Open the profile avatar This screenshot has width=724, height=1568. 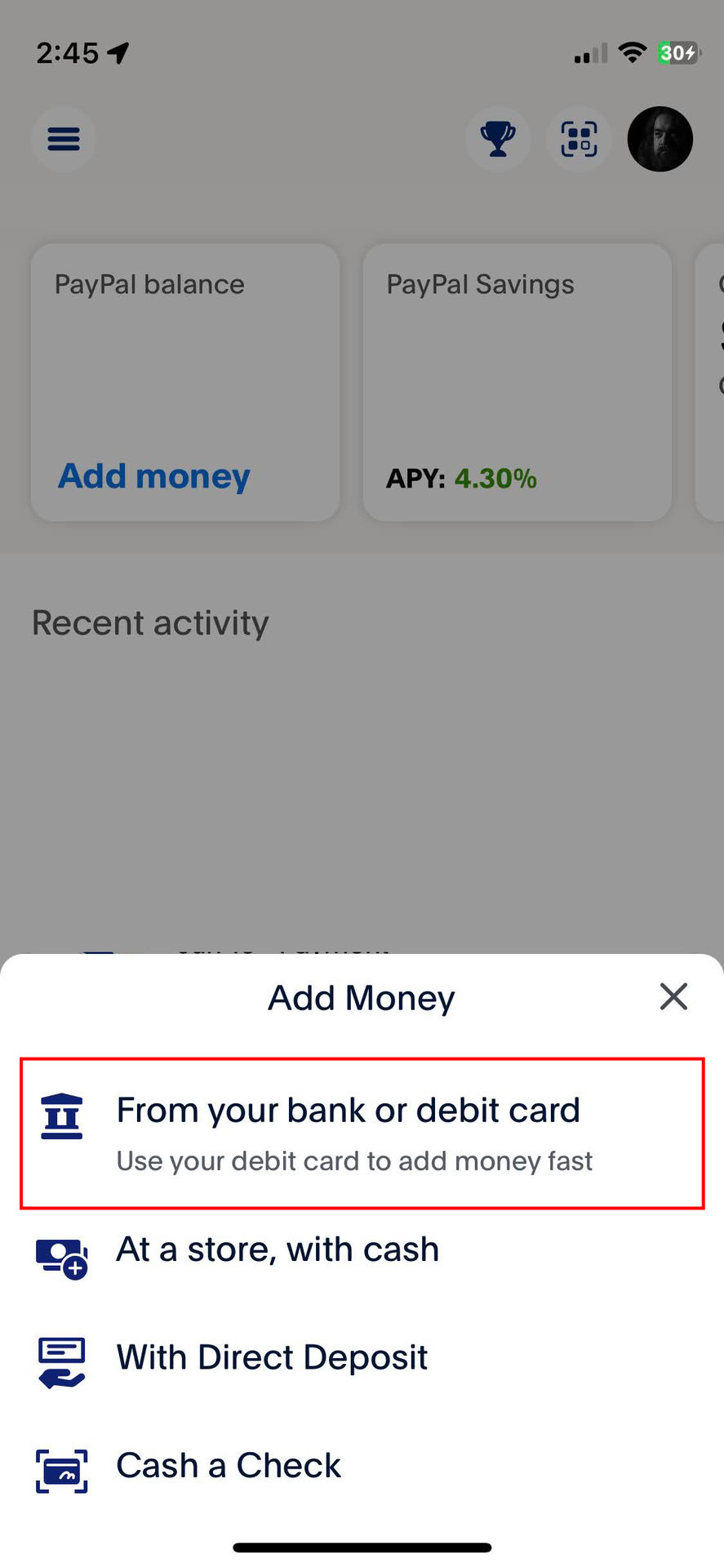click(x=660, y=139)
